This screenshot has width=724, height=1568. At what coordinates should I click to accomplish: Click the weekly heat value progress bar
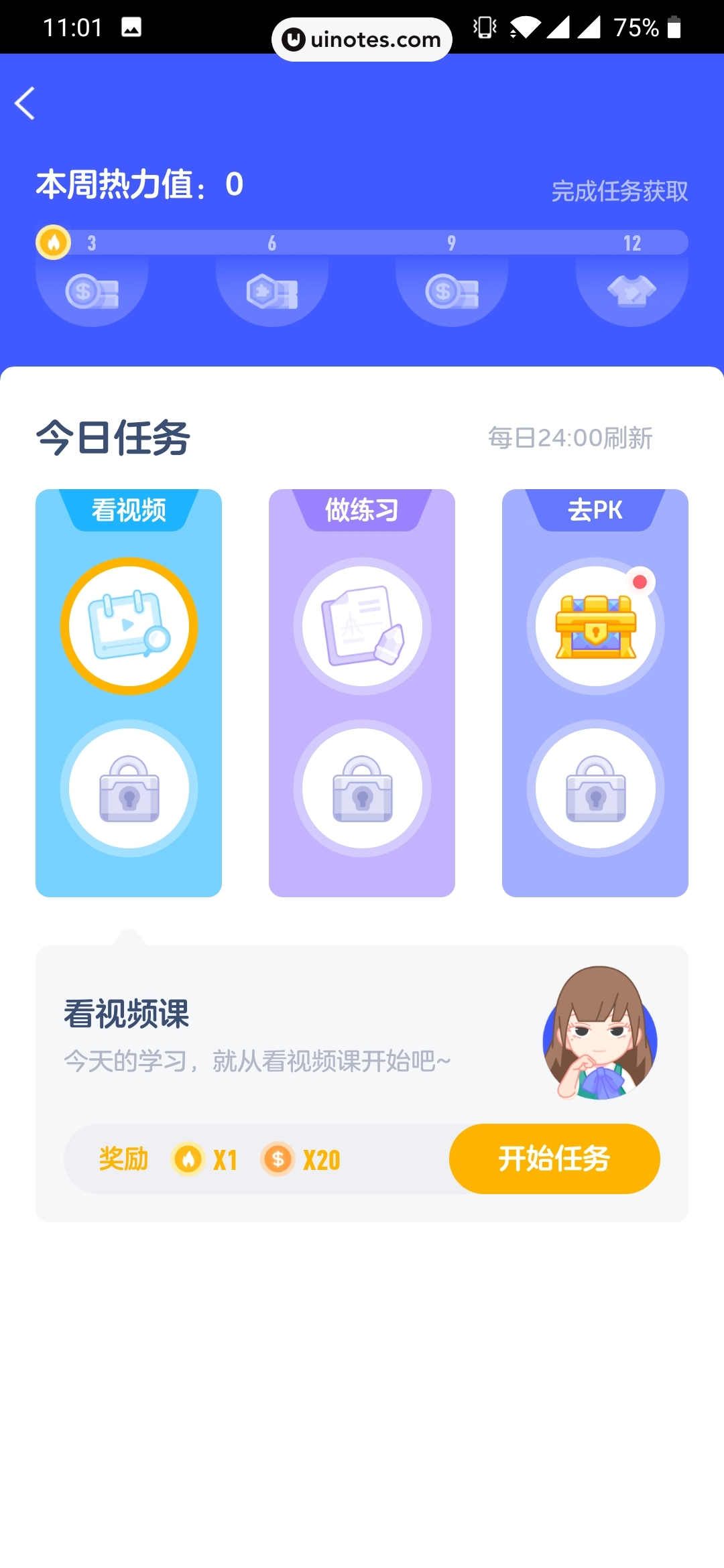(362, 243)
